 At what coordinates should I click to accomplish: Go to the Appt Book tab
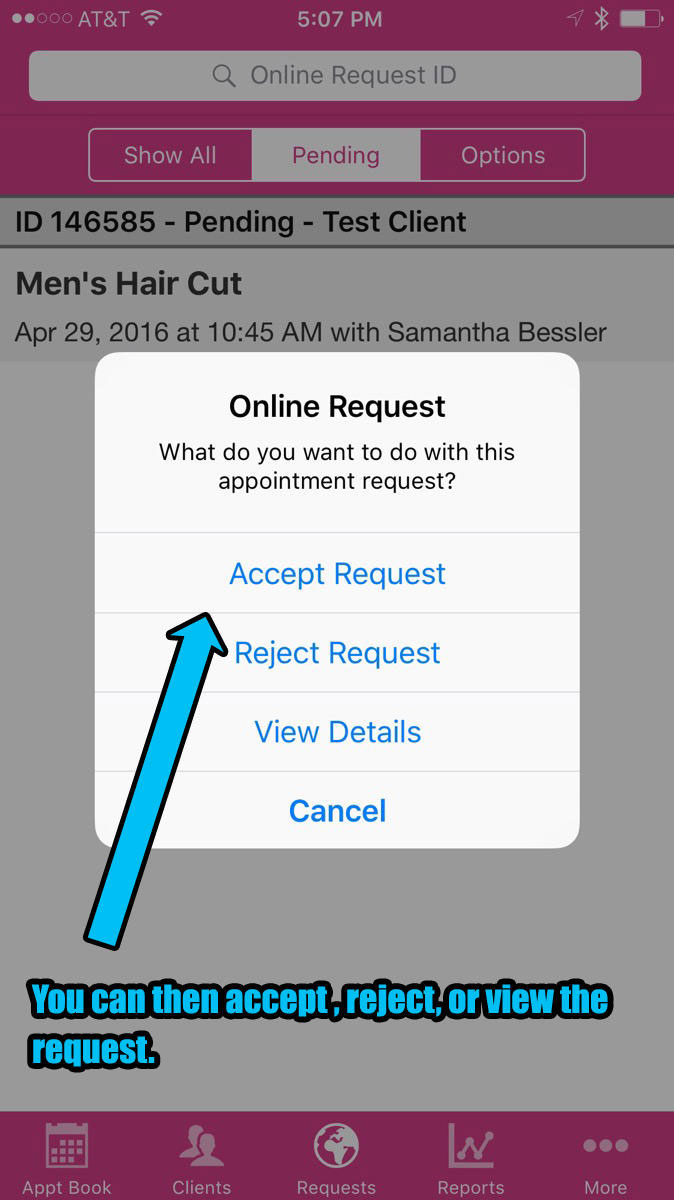pyautogui.click(x=67, y=1158)
